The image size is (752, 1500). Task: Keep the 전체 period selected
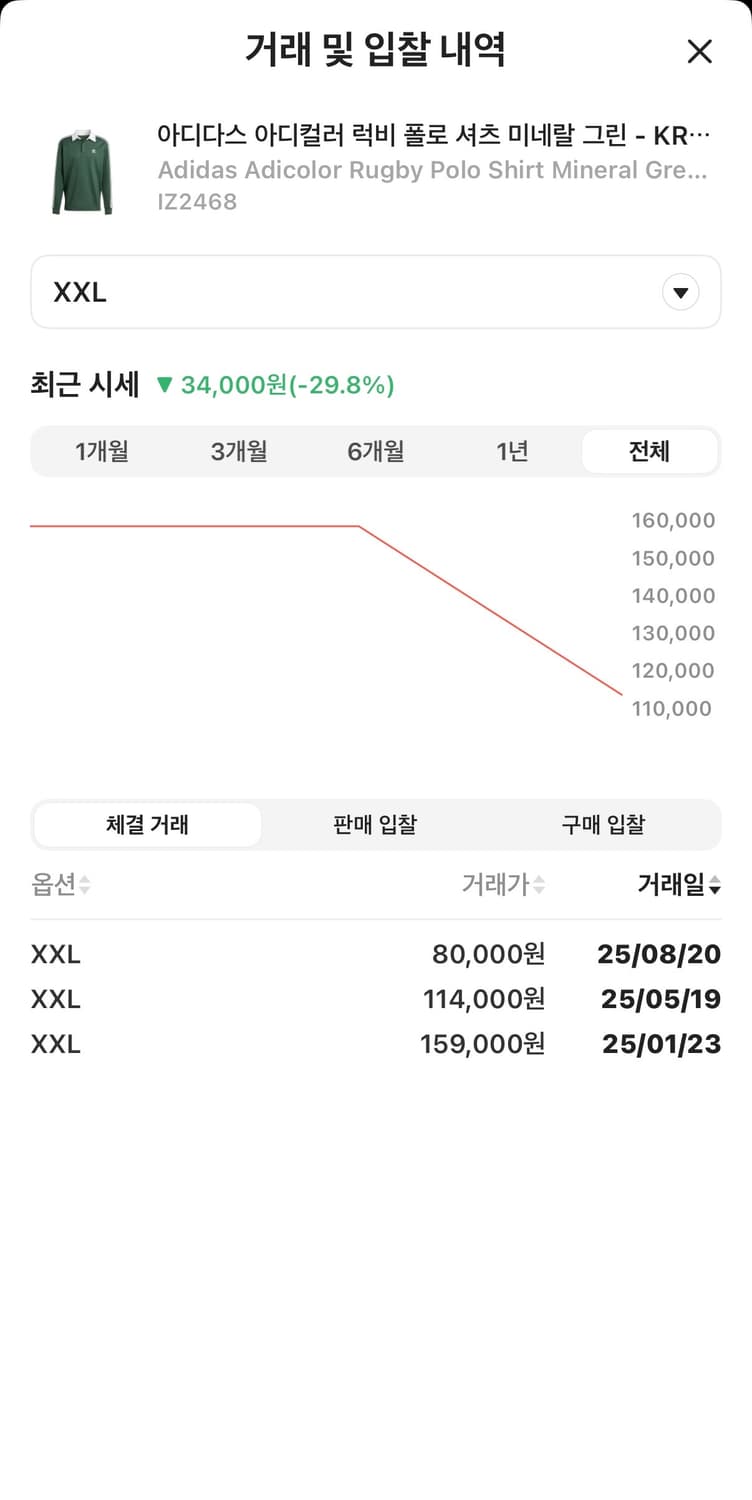(x=650, y=451)
